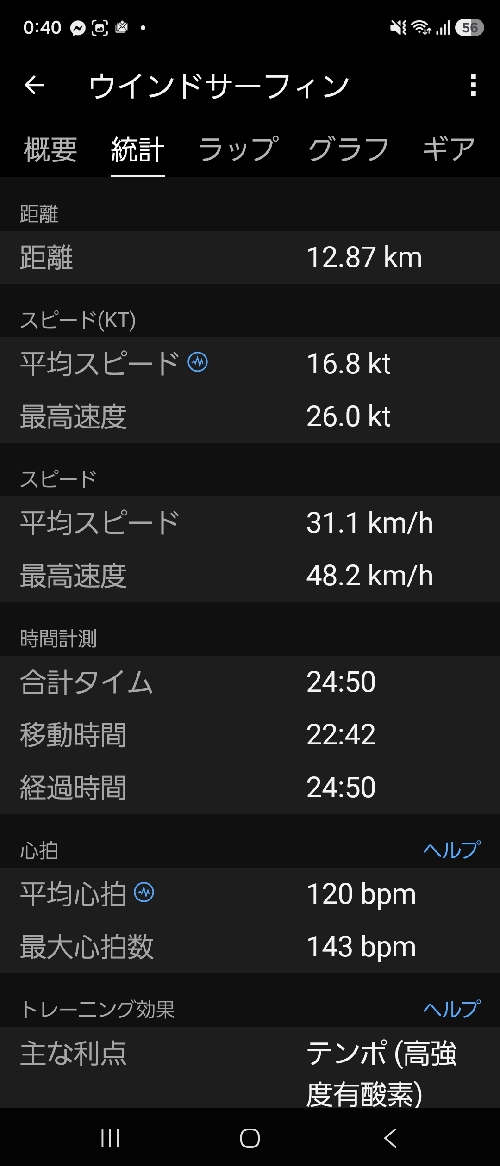This screenshot has height=1166, width=500.
Task: Open the three-dot overflow menu
Action: click(x=472, y=86)
